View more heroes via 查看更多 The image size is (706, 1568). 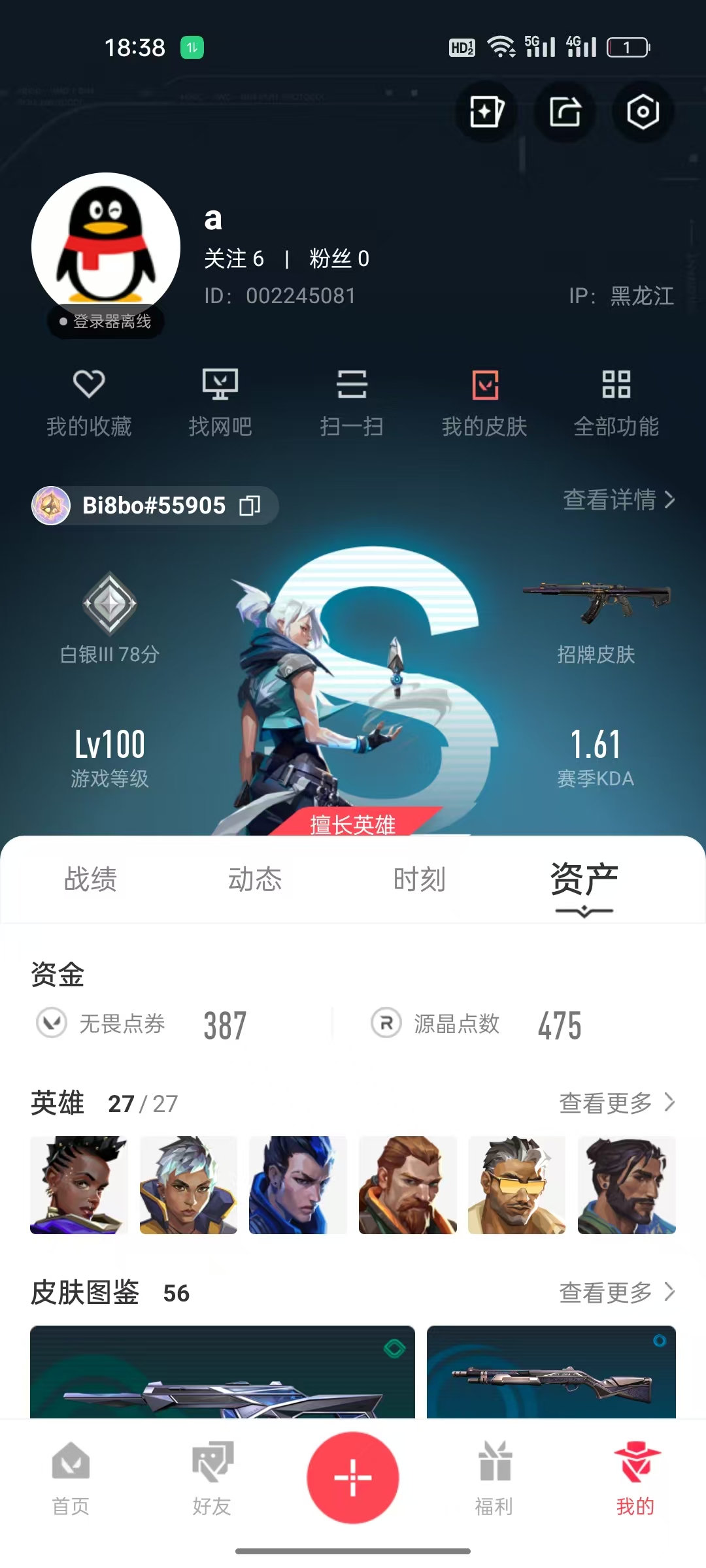[616, 1103]
